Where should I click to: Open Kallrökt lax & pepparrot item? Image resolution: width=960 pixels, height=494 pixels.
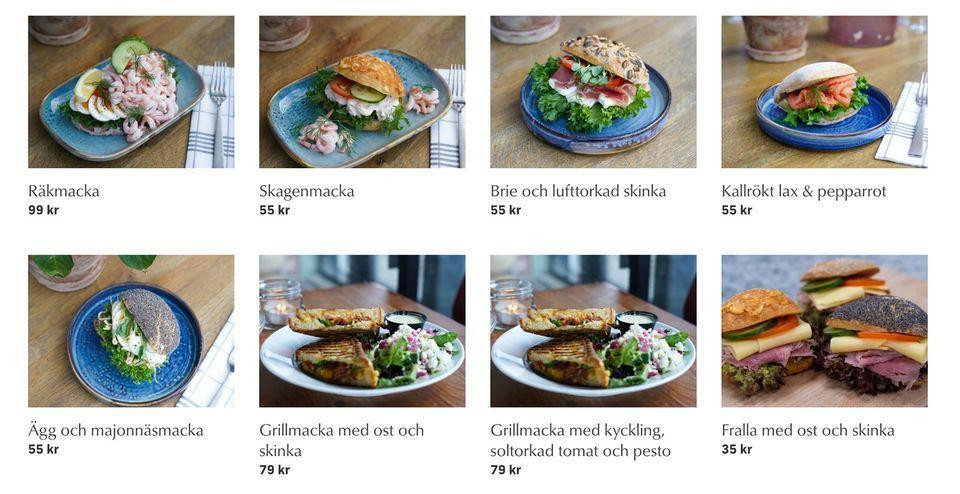click(x=824, y=92)
